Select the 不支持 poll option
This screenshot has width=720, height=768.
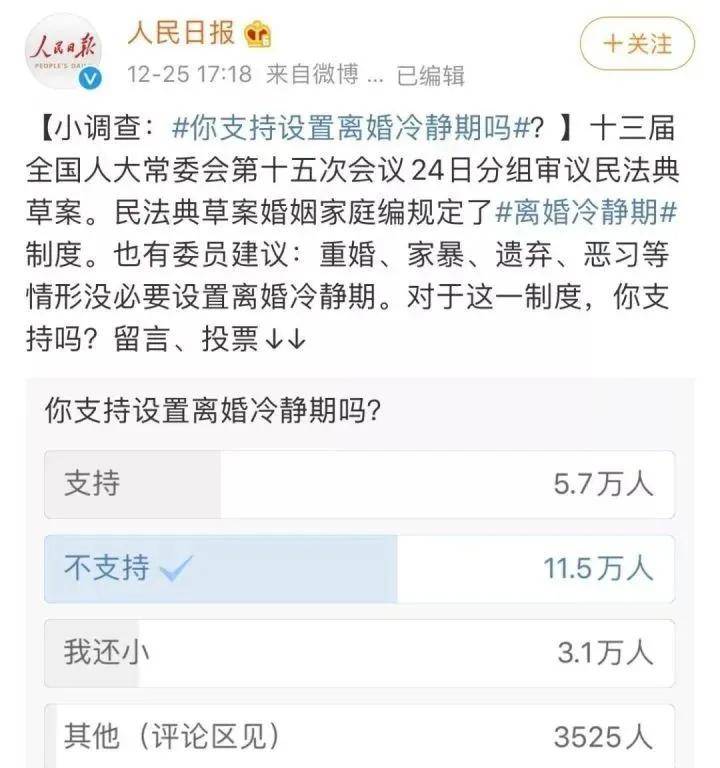coord(359,569)
